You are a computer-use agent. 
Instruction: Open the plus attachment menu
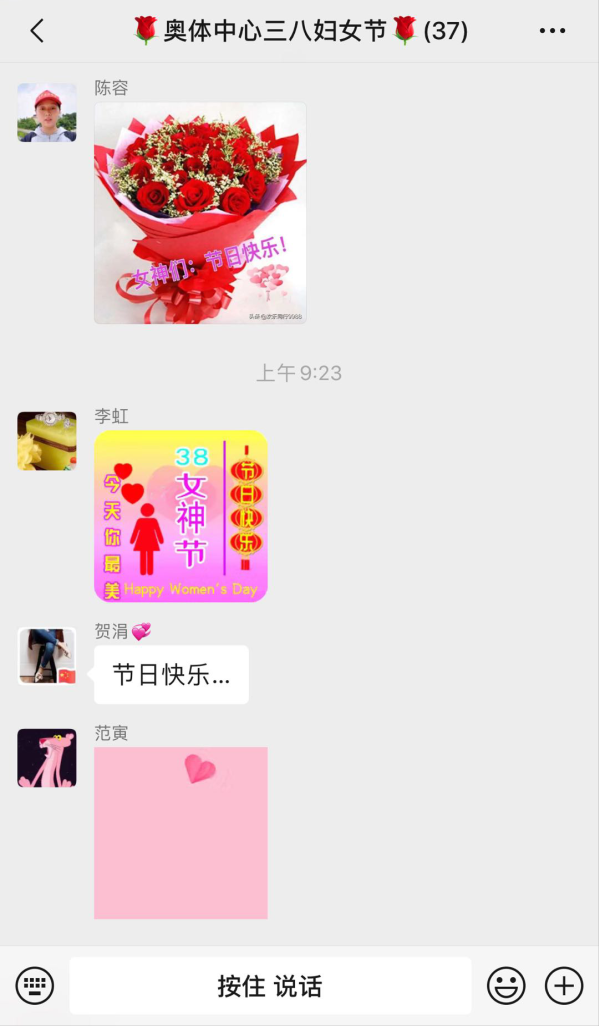pos(564,986)
